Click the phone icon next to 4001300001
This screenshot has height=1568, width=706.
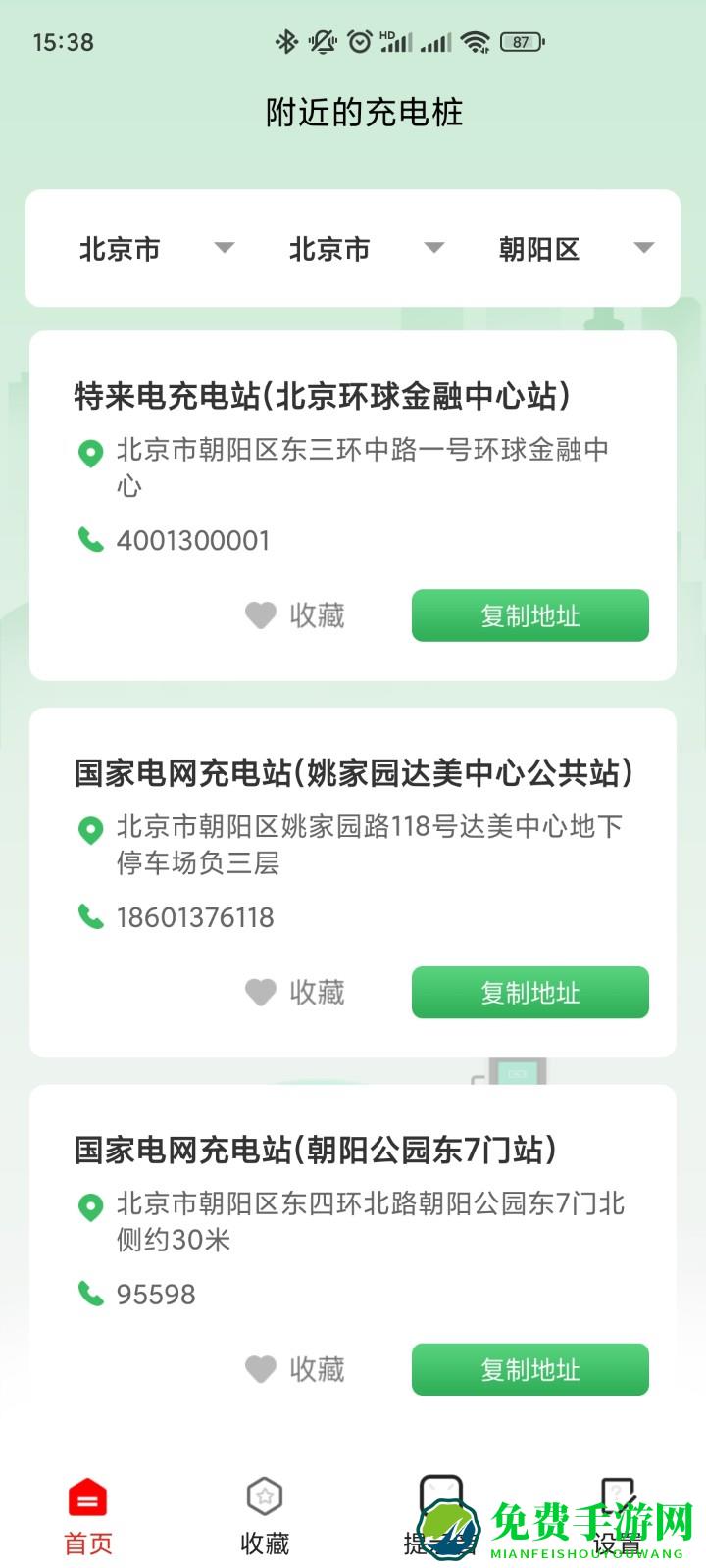(92, 540)
